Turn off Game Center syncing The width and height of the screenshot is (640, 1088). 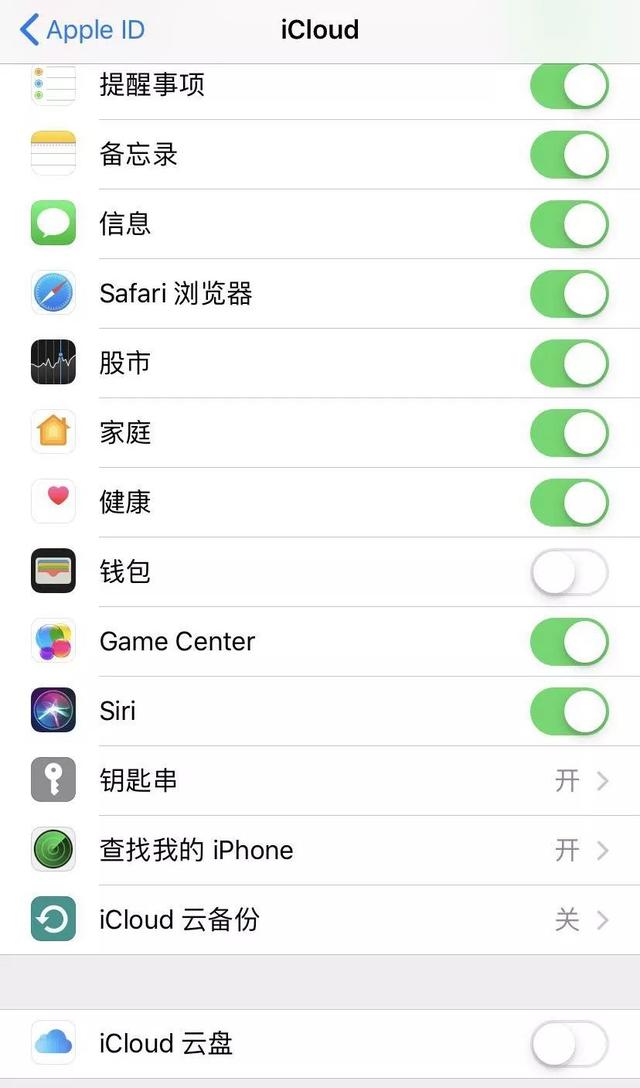(x=568, y=642)
